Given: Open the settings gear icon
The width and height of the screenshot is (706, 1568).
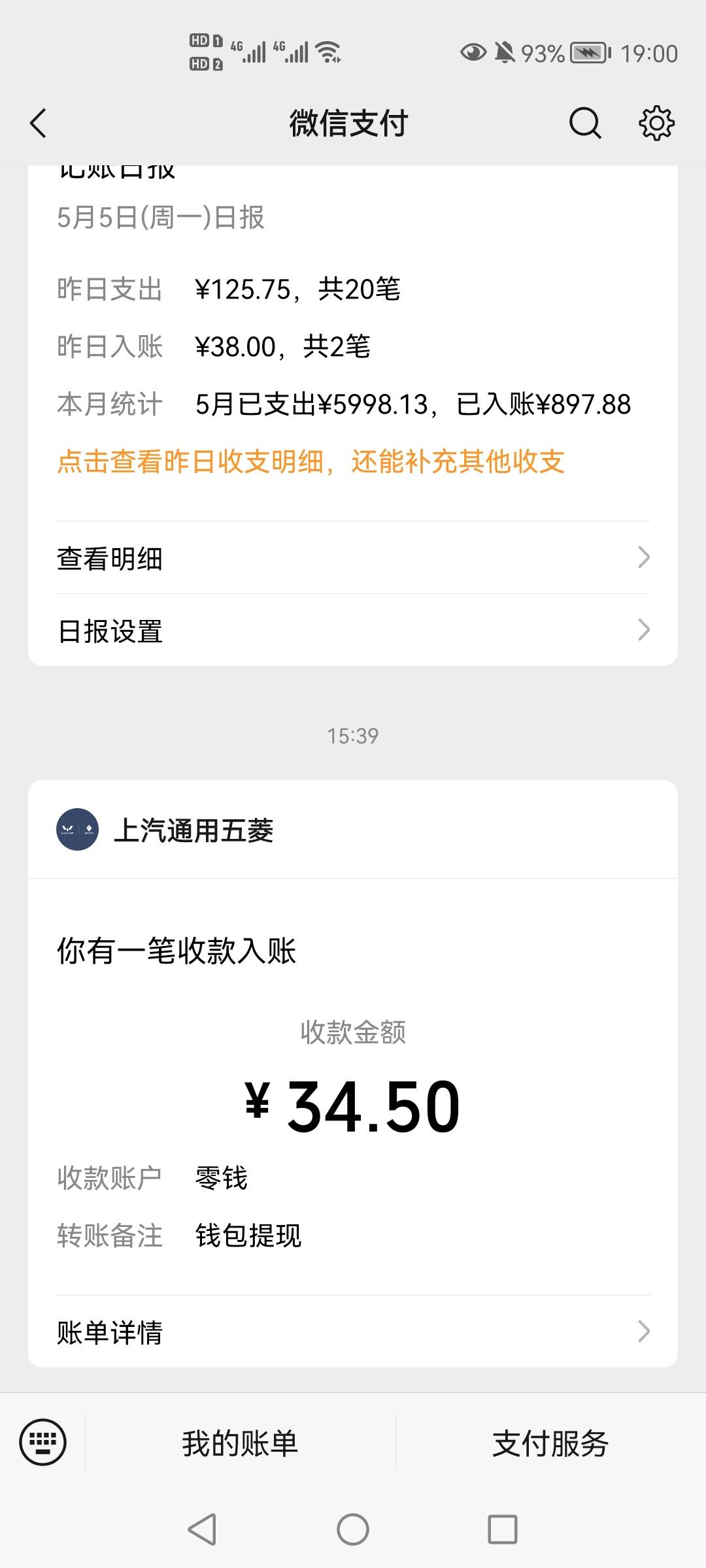Looking at the screenshot, I should 656,123.
